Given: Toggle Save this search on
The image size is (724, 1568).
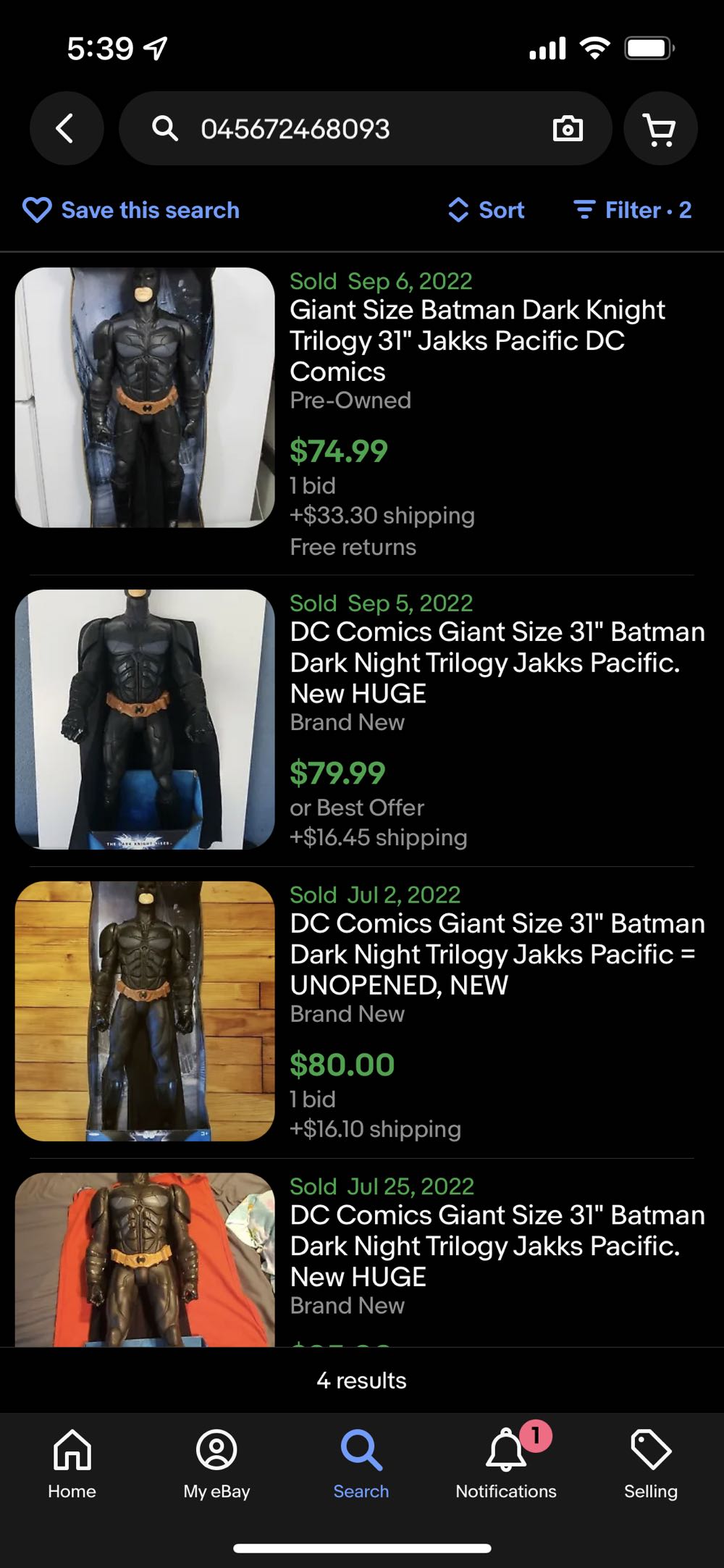Looking at the screenshot, I should [130, 210].
